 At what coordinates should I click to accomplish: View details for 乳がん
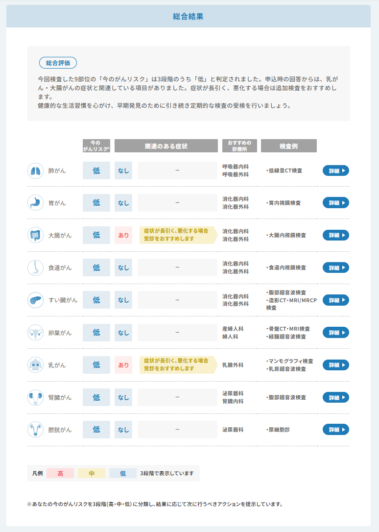[x=336, y=365]
